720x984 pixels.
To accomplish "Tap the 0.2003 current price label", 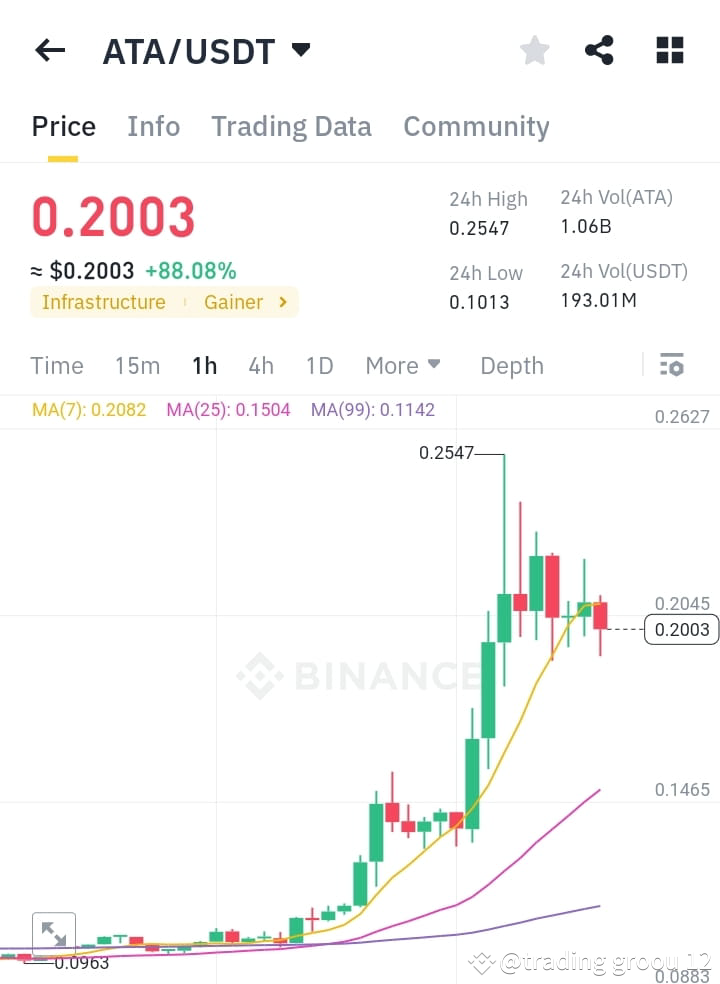I will point(681,629).
